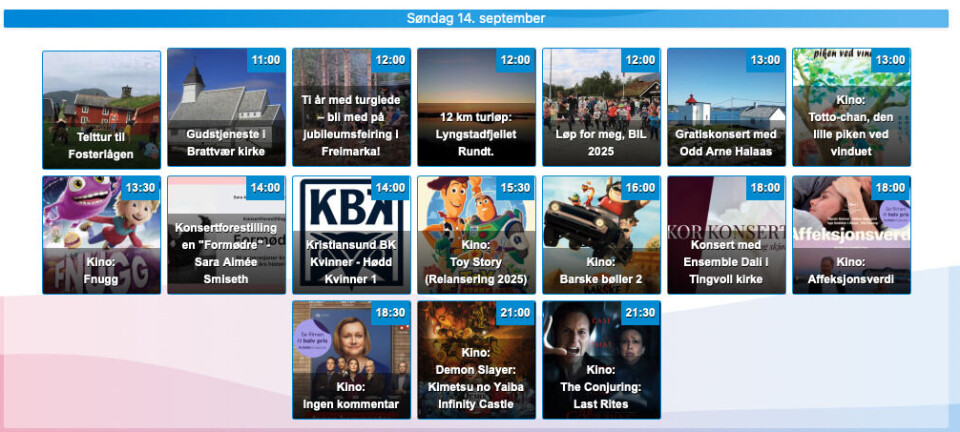Open the Kino: Totto-chan screening
This screenshot has width=960, height=432.
pyautogui.click(x=851, y=108)
